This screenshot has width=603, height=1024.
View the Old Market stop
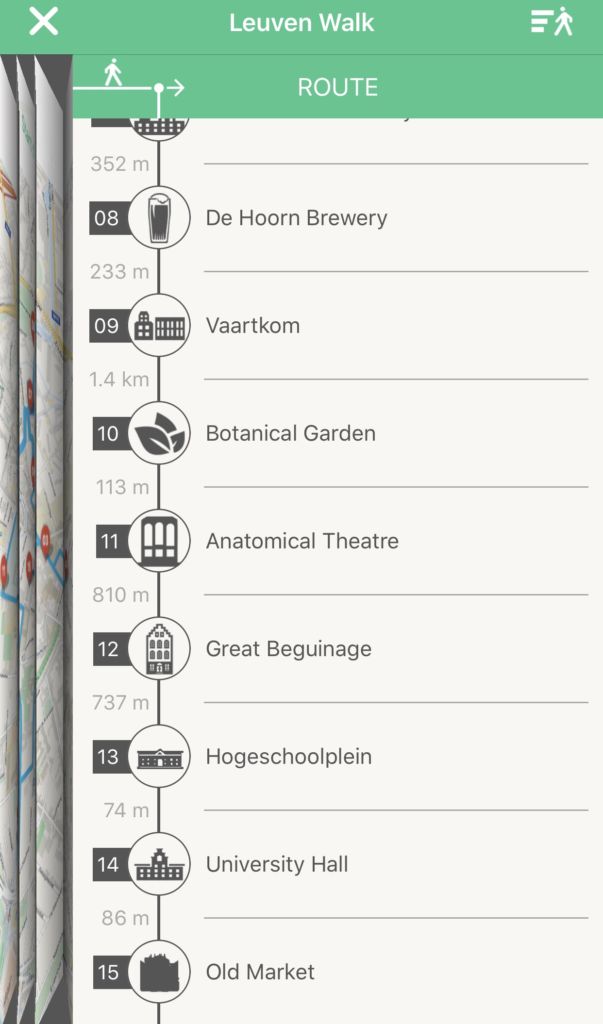tap(338, 972)
